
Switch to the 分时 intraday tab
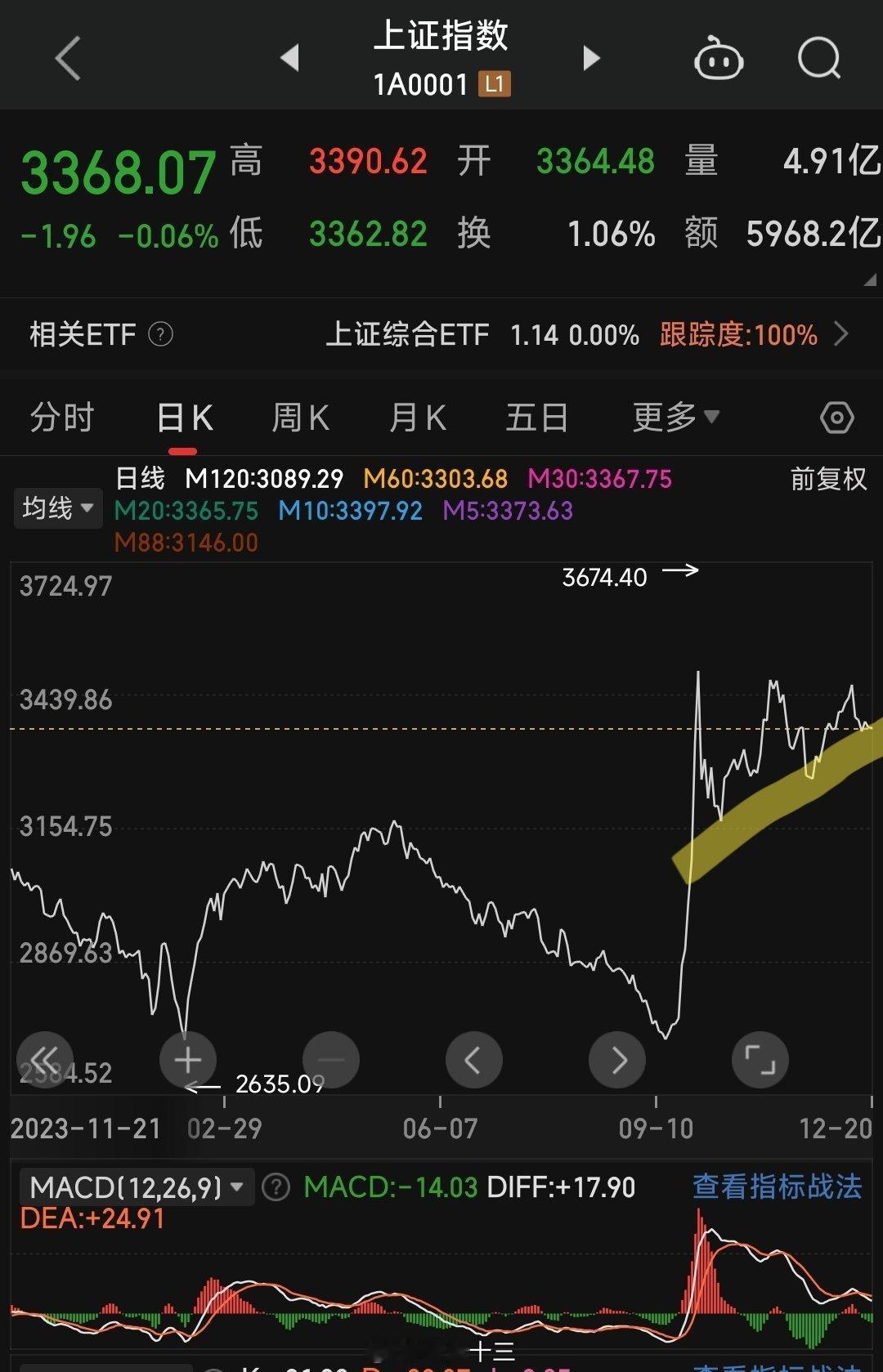[61, 416]
